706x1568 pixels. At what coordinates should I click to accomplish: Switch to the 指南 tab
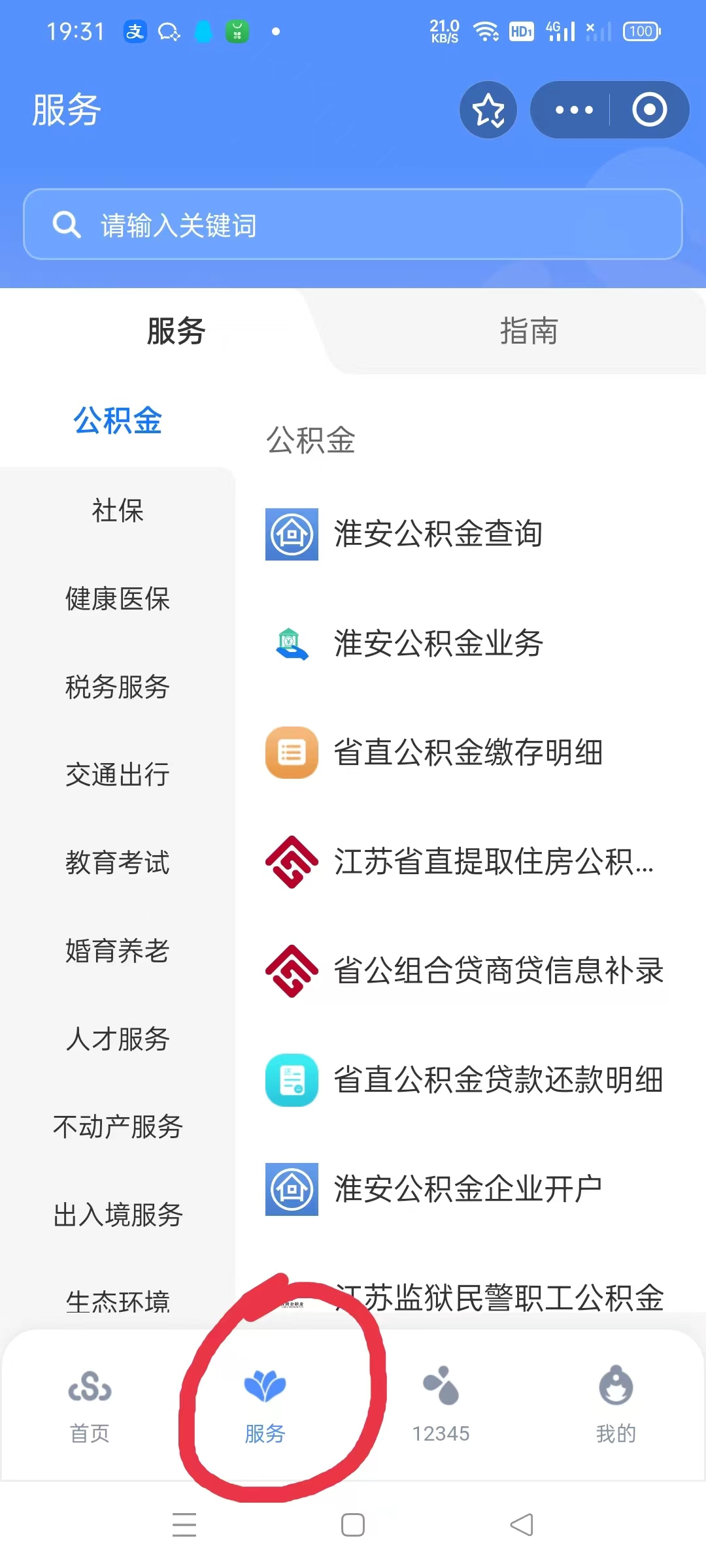tap(528, 331)
